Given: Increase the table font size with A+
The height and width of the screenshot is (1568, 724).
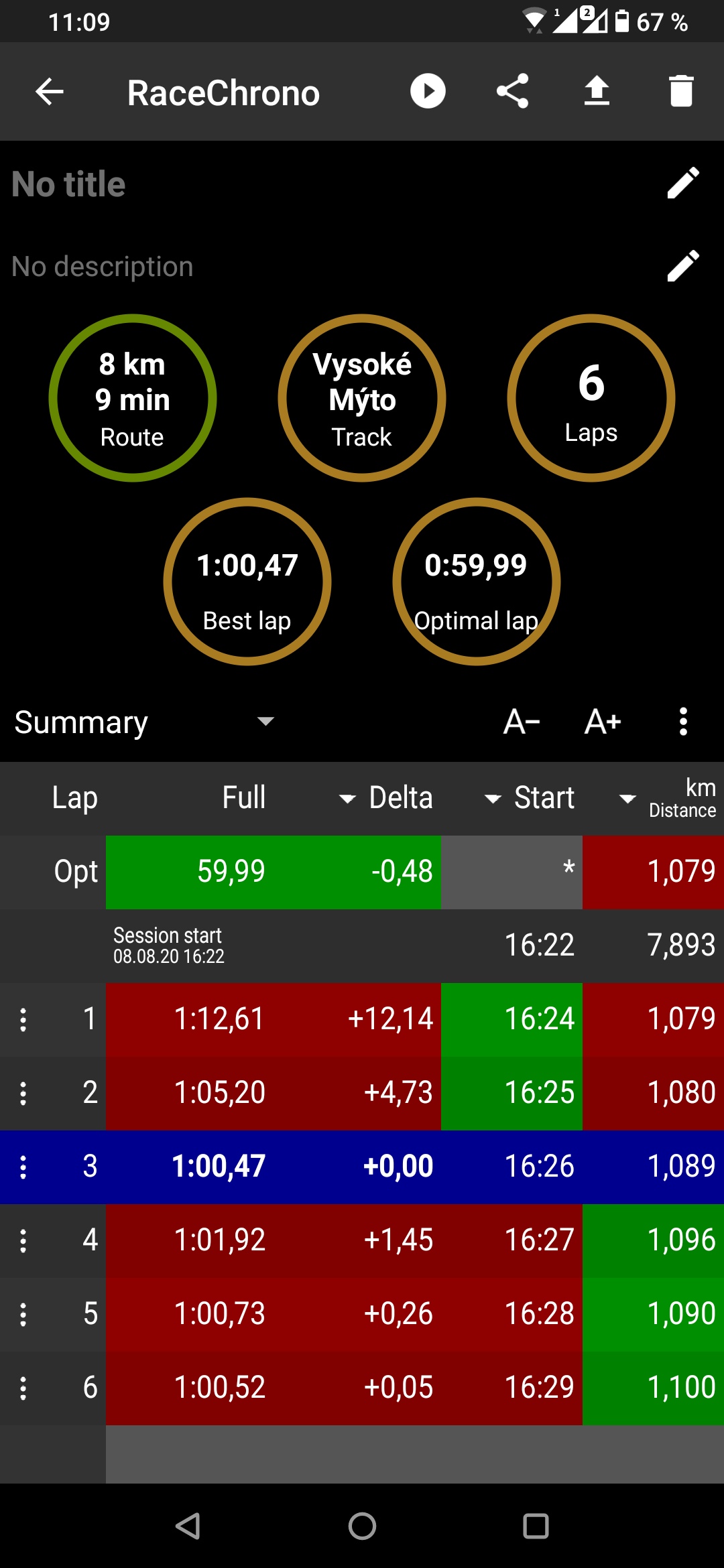Looking at the screenshot, I should coord(603,722).
